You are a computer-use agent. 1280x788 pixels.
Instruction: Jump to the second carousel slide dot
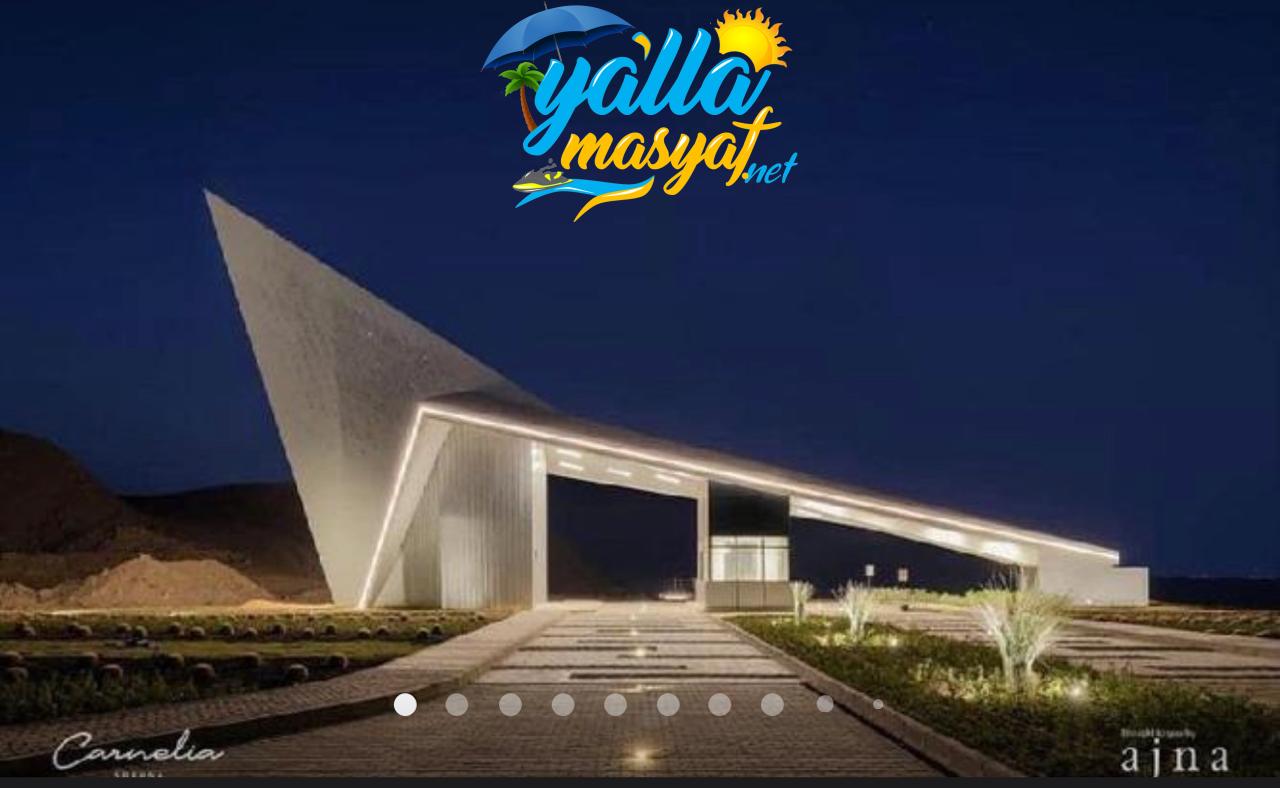point(457,705)
